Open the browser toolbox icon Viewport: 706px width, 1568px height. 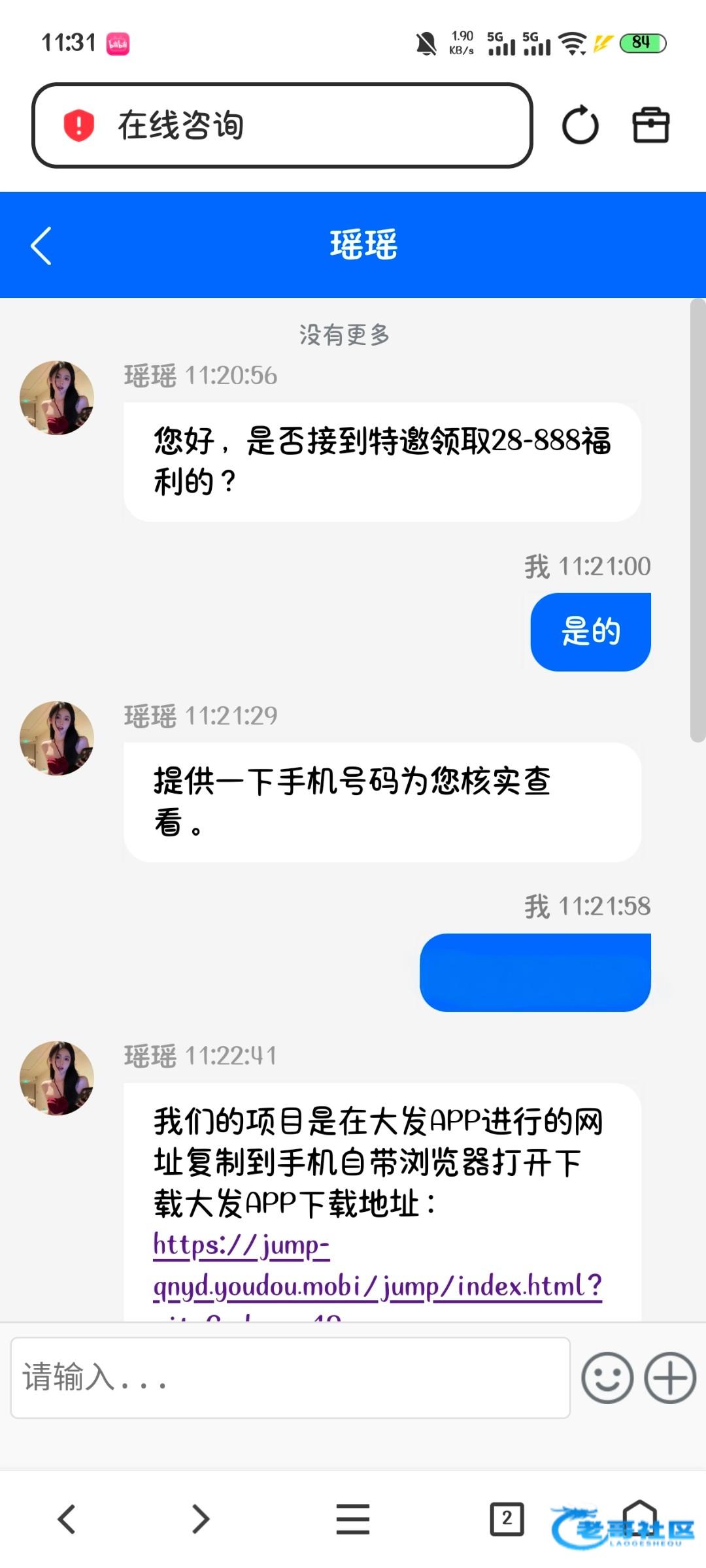coord(650,125)
